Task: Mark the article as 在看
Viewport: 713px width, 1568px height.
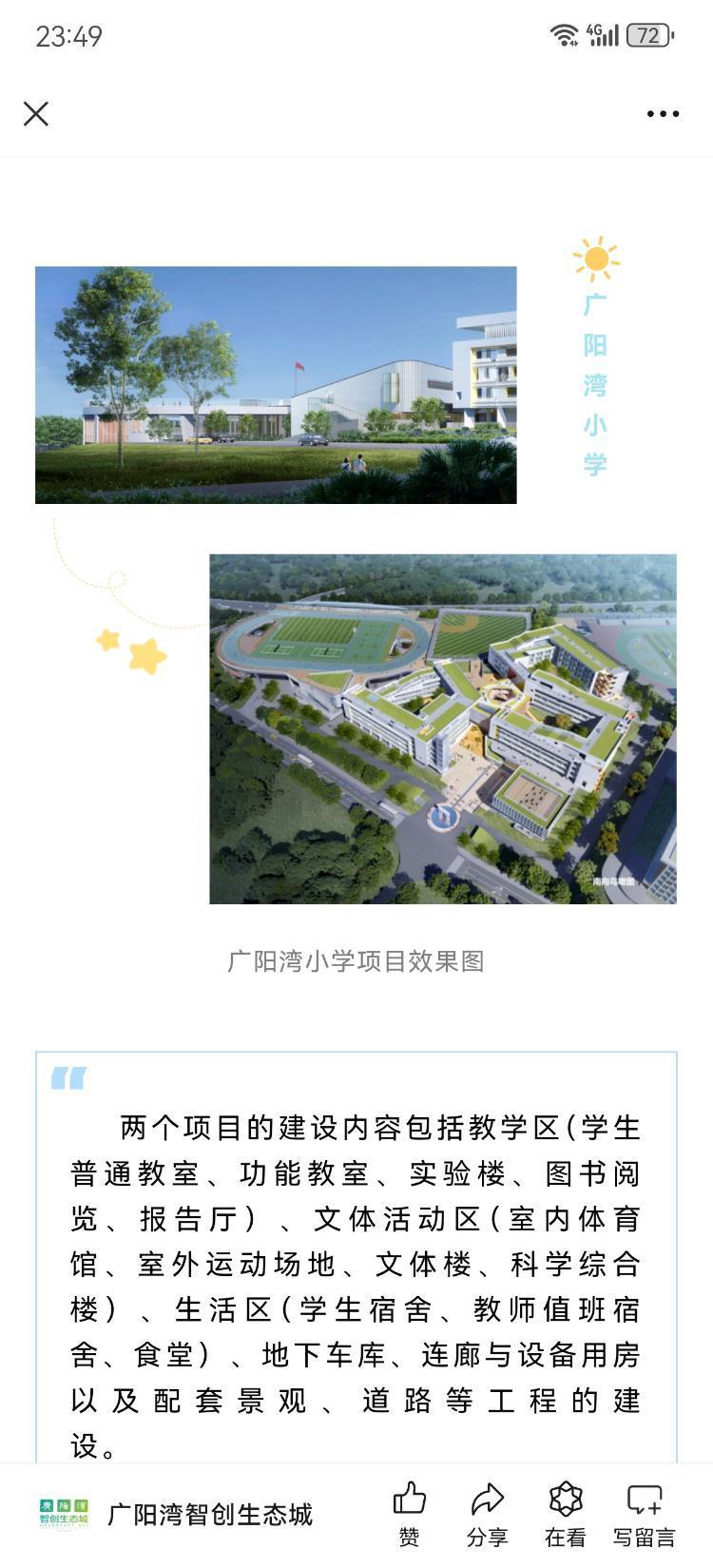Action: (x=565, y=1514)
